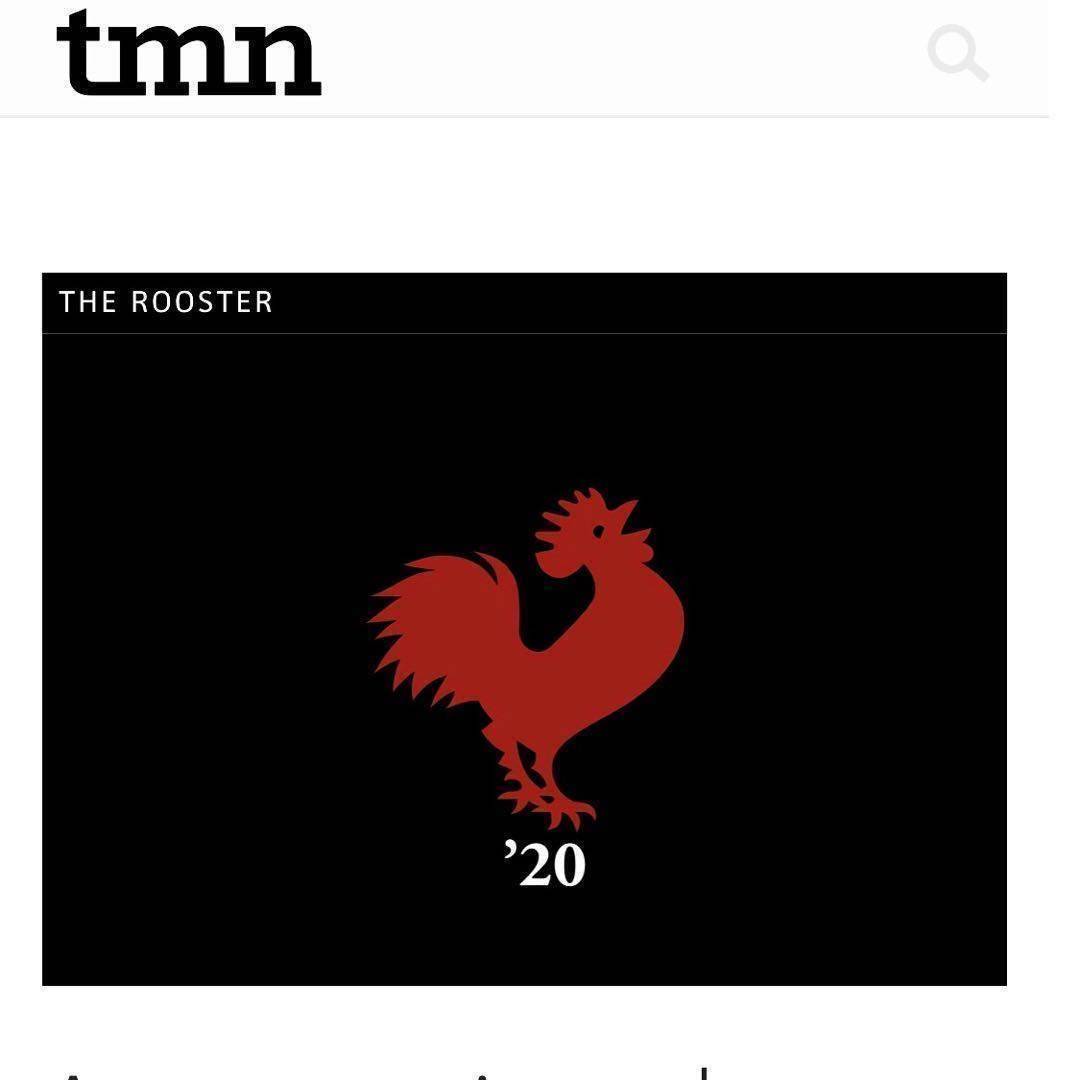Screen dimensions: 1080x1080
Task: Open The Rooster section label
Action: pos(166,302)
